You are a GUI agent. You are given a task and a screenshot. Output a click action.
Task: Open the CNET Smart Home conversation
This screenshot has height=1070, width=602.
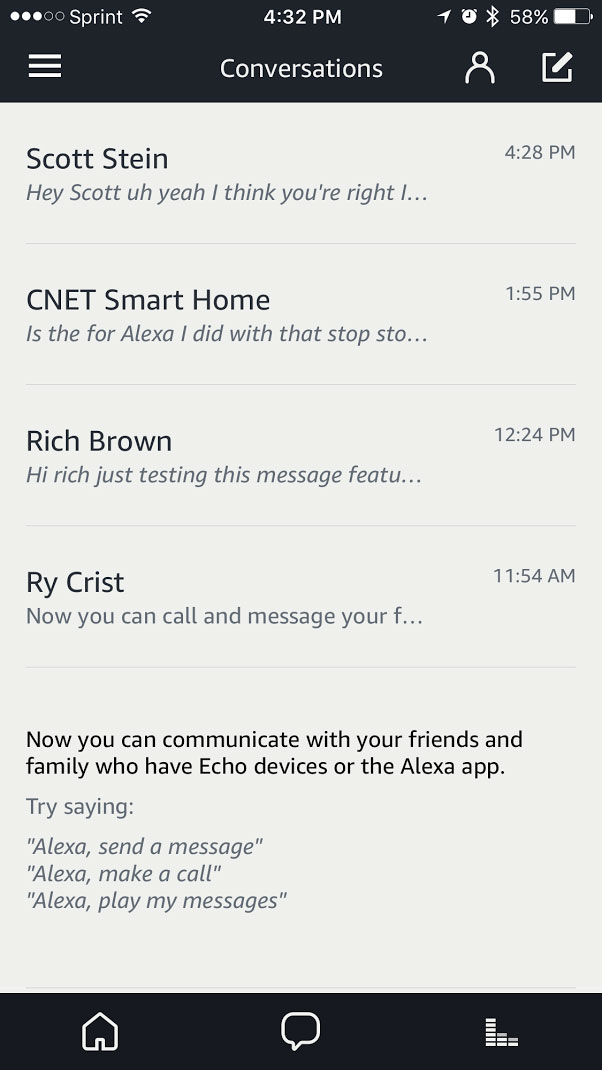click(x=300, y=315)
